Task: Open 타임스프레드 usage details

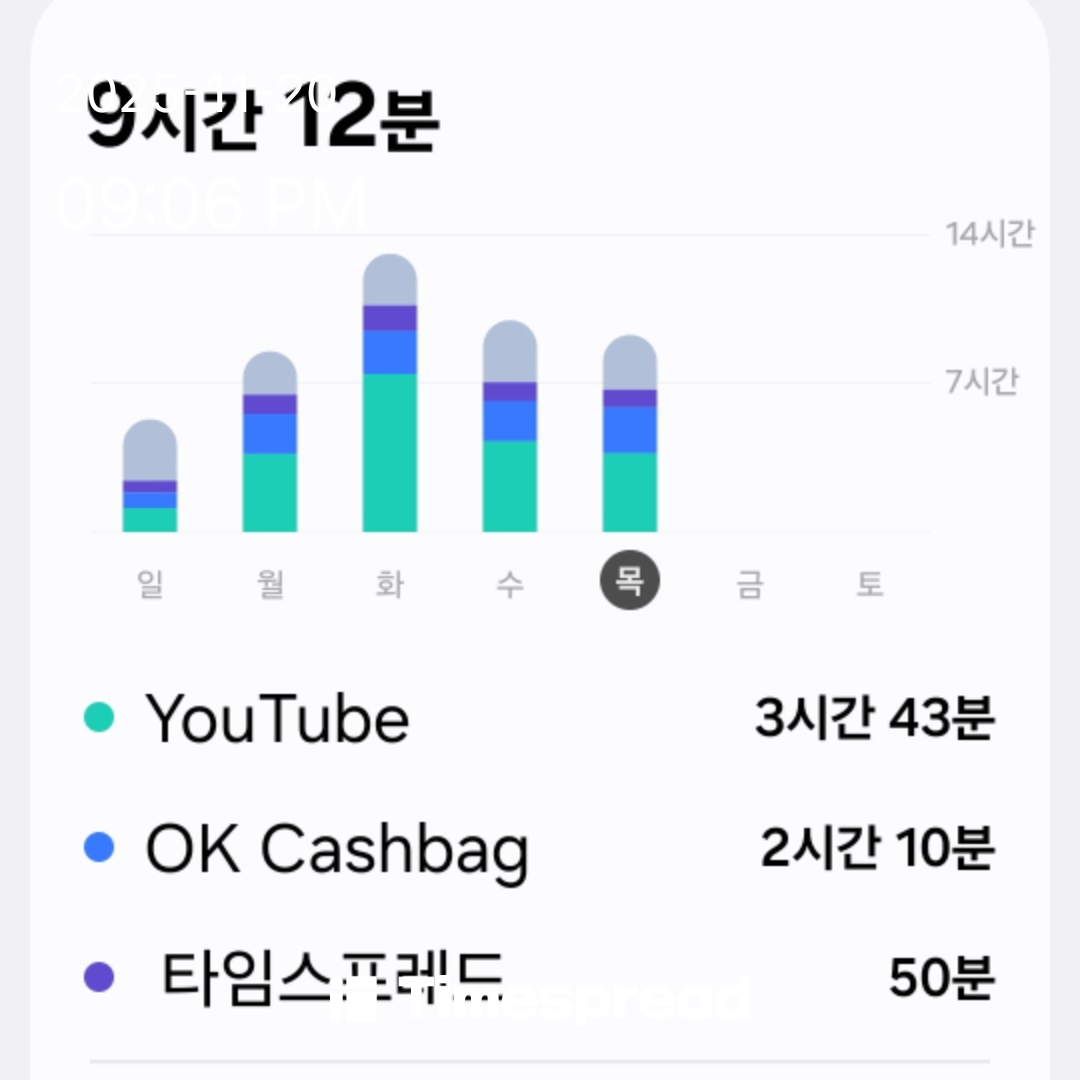Action: pos(538,976)
